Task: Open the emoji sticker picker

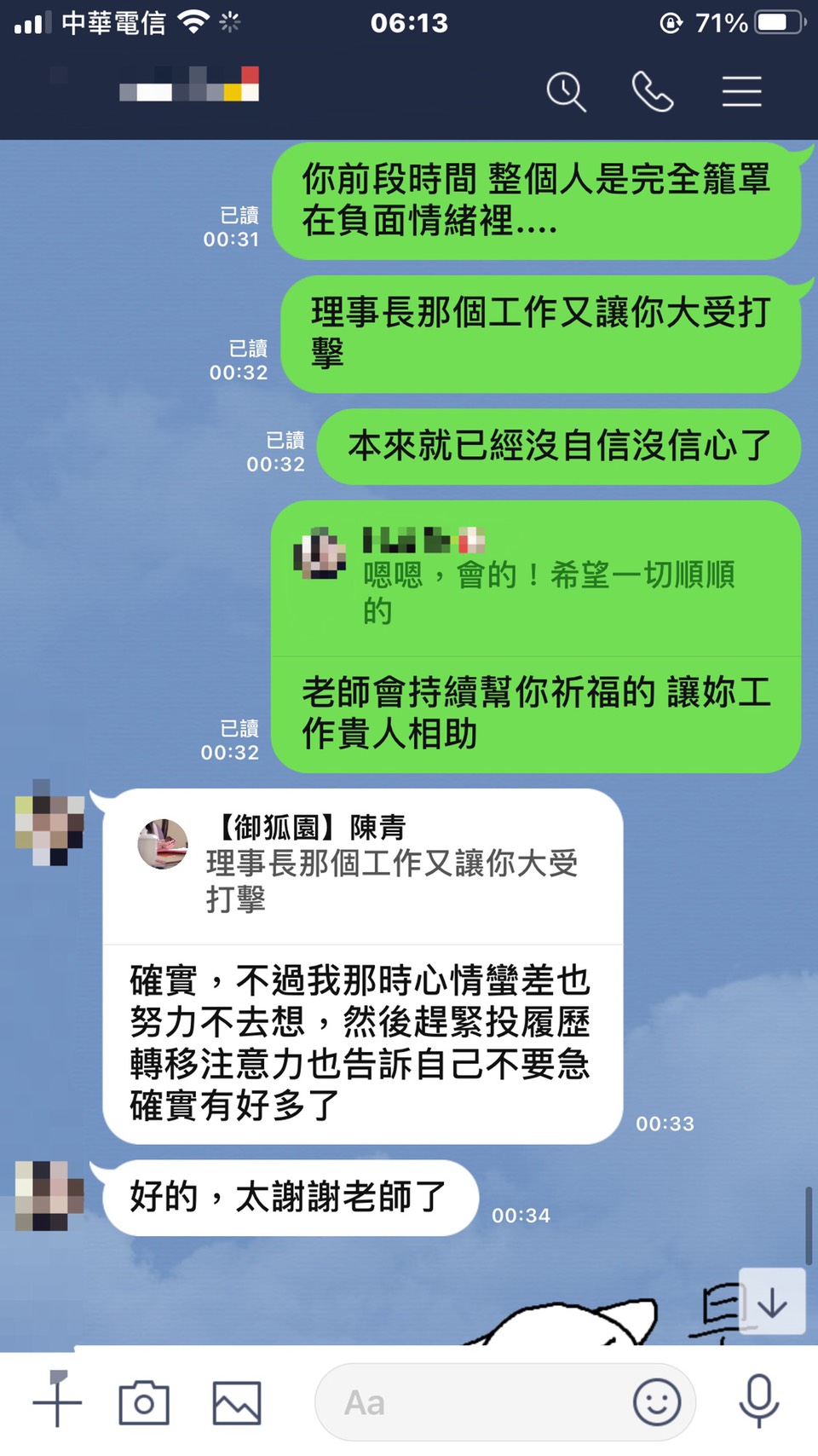Action: pyautogui.click(x=656, y=1402)
